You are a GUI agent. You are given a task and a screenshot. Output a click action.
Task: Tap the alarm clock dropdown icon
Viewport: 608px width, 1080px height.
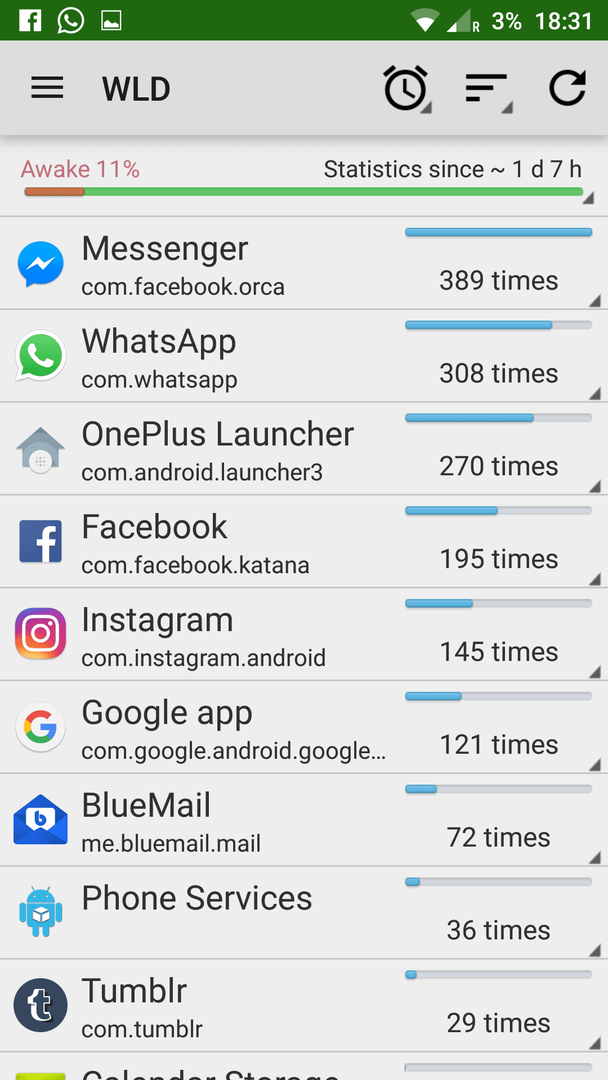point(406,88)
